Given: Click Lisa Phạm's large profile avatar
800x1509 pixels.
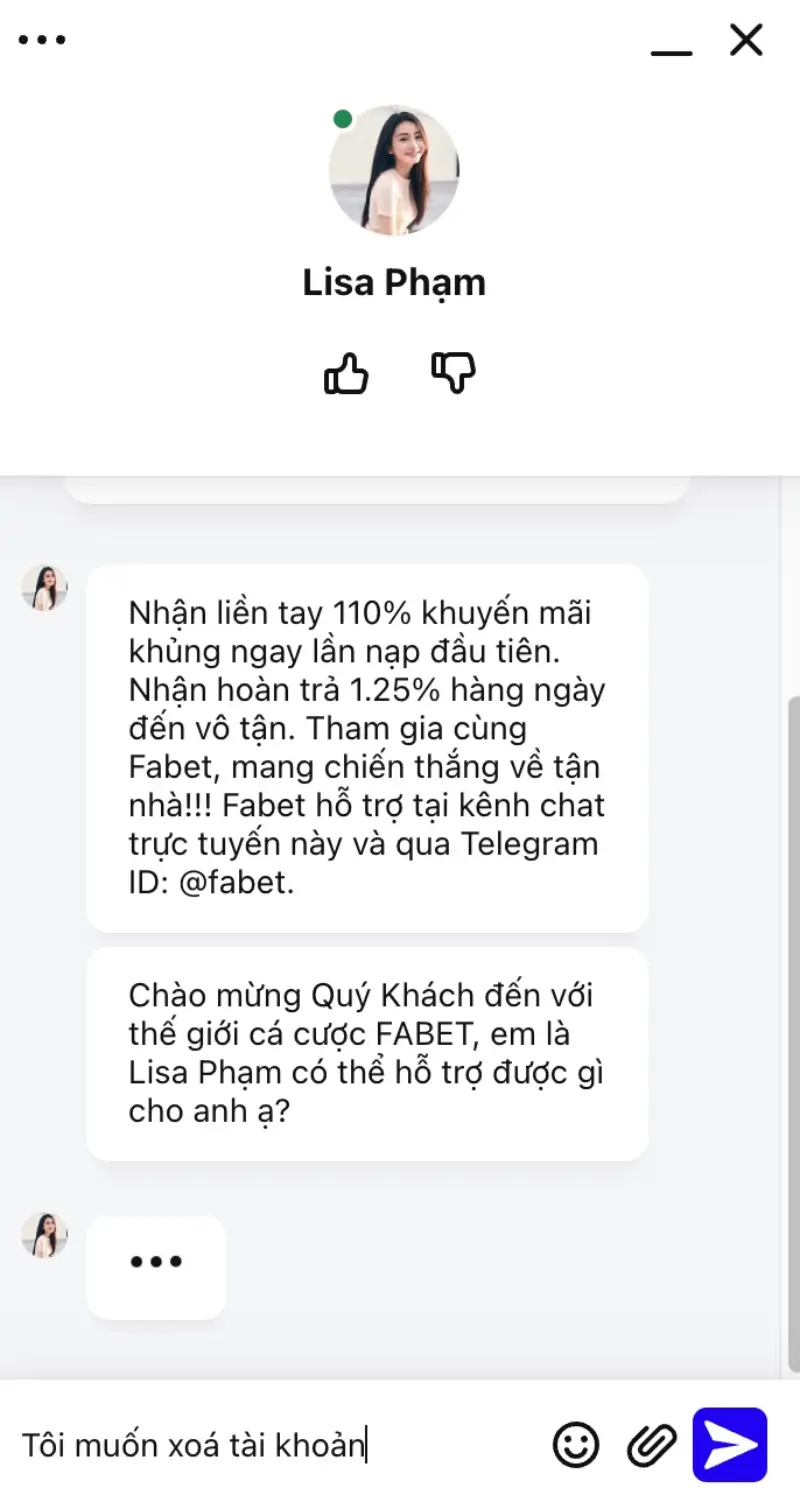Looking at the screenshot, I should pyautogui.click(x=394, y=171).
